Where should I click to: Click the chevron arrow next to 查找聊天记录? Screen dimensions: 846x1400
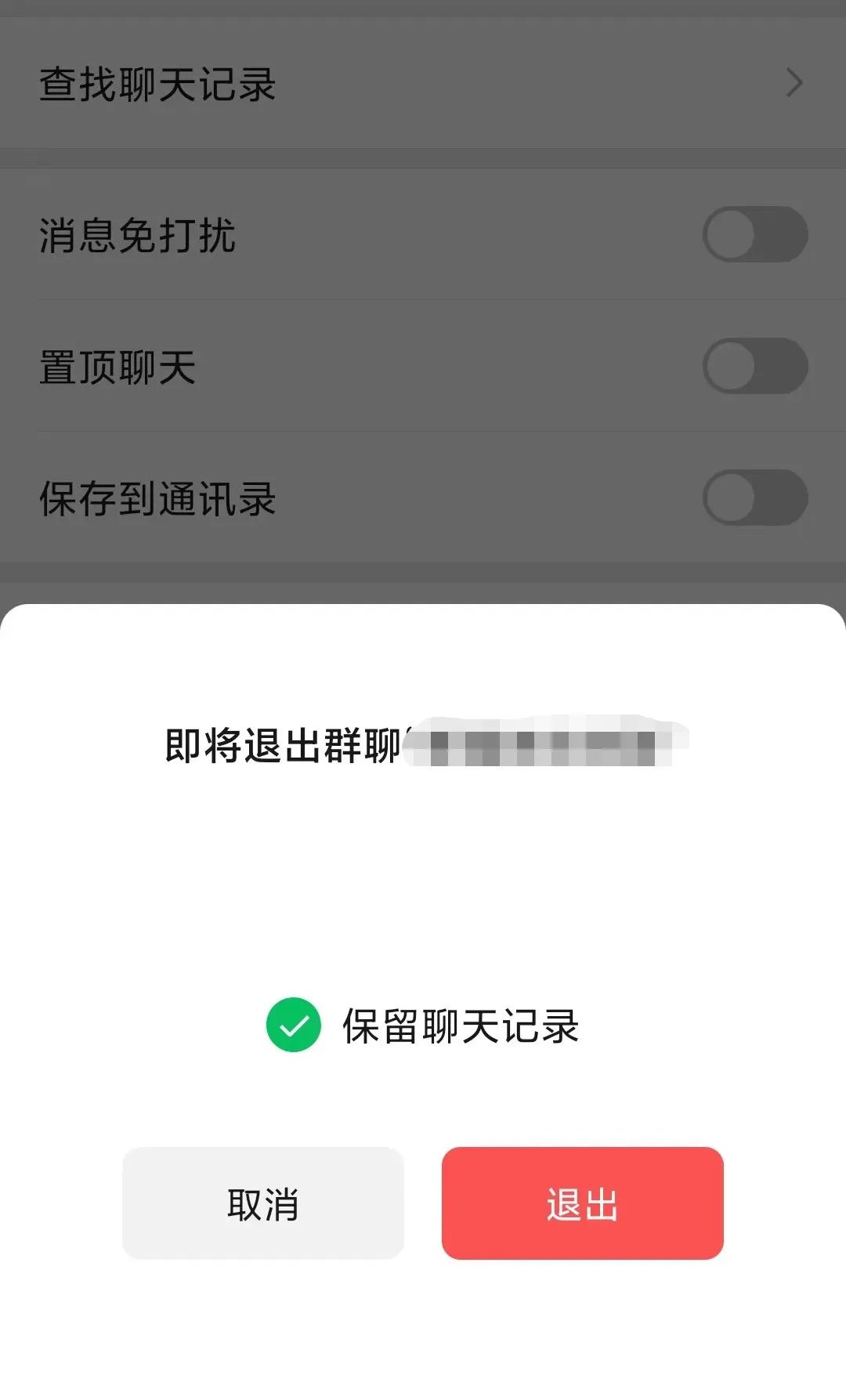click(x=795, y=81)
